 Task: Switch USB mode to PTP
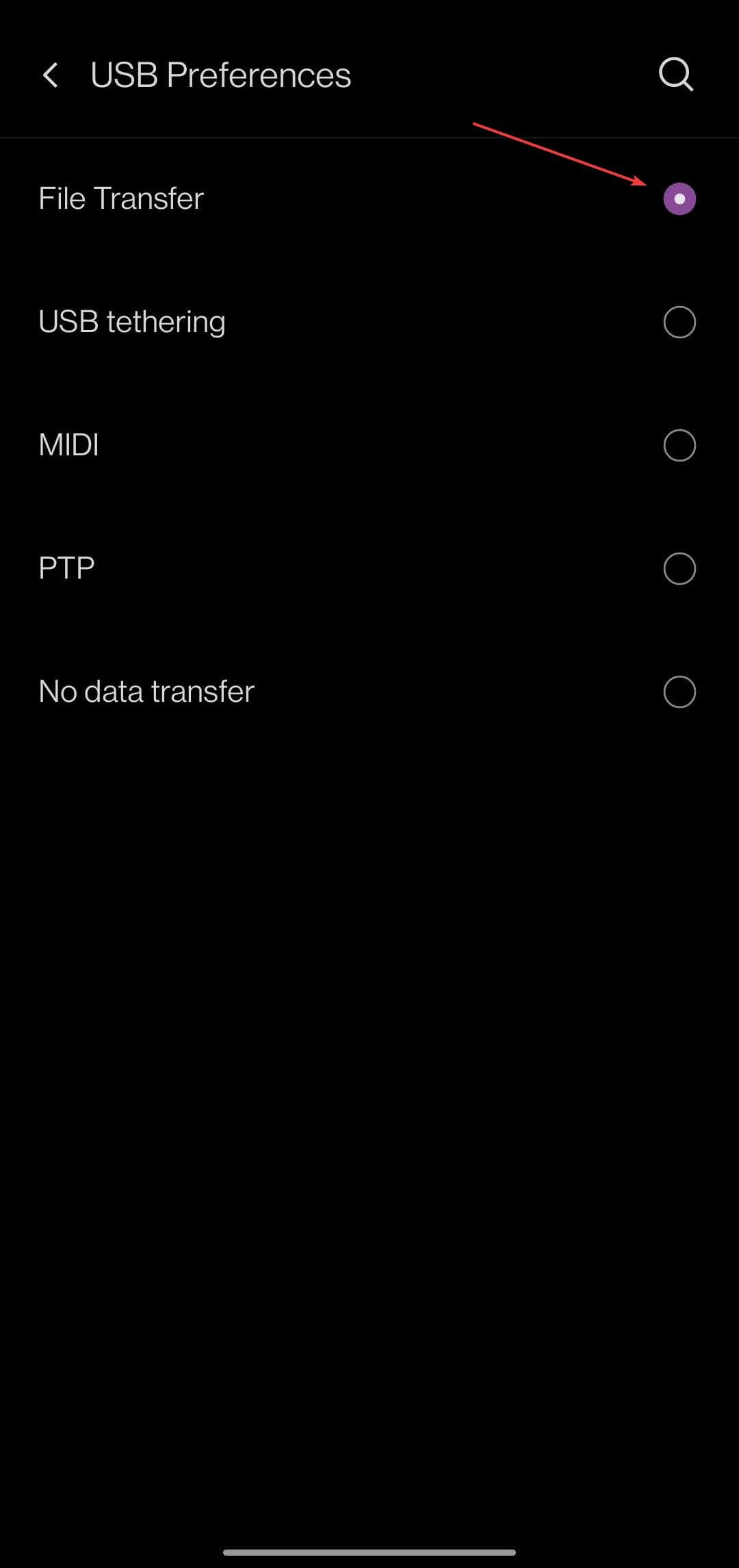click(x=679, y=568)
